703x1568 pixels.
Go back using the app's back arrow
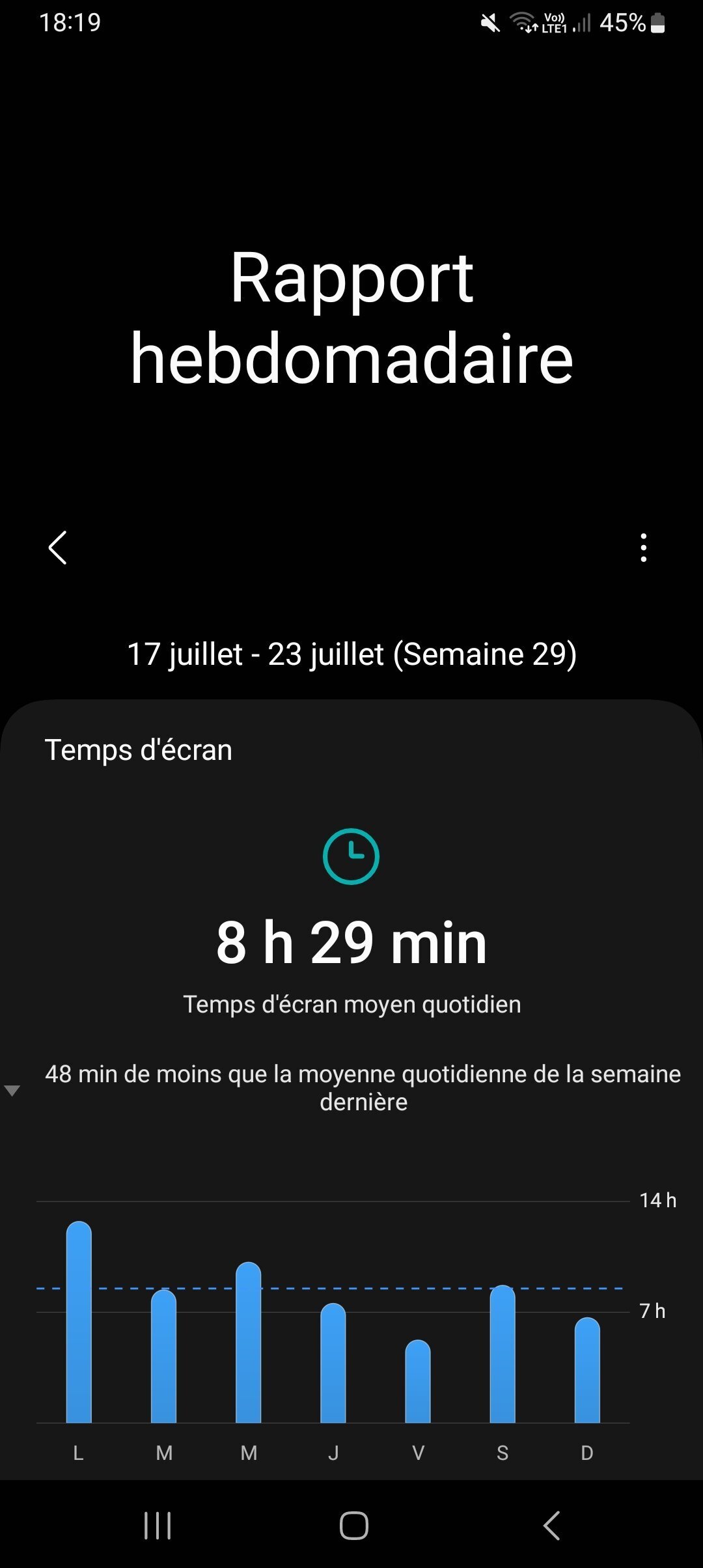pyautogui.click(x=58, y=548)
